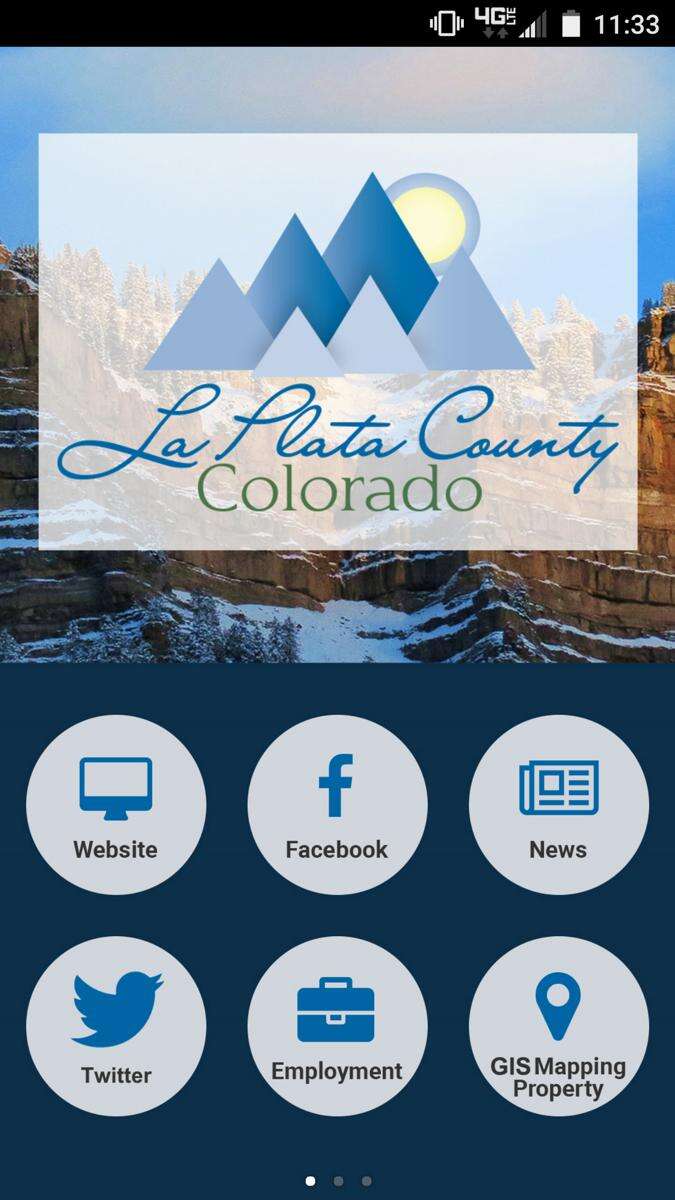Open the News section

pos(558,805)
